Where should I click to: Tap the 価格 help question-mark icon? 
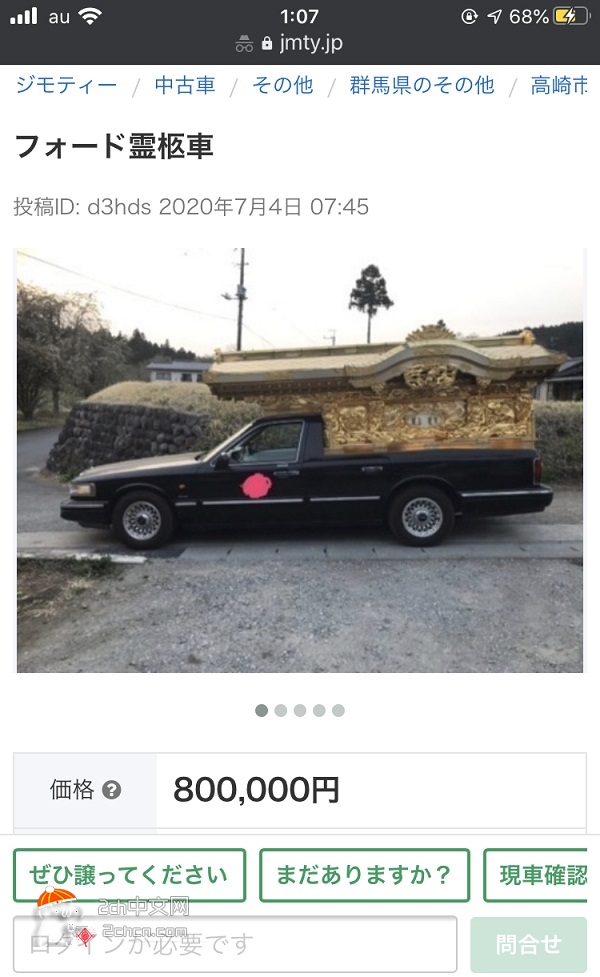112,790
